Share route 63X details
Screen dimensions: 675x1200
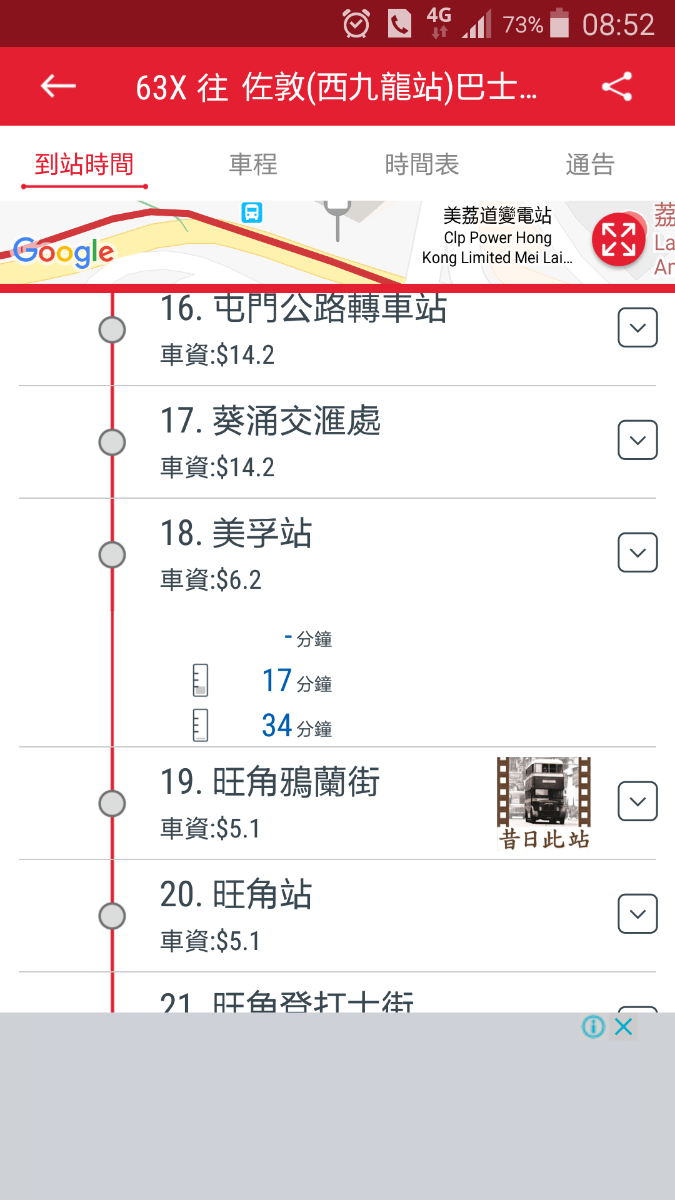tap(617, 87)
